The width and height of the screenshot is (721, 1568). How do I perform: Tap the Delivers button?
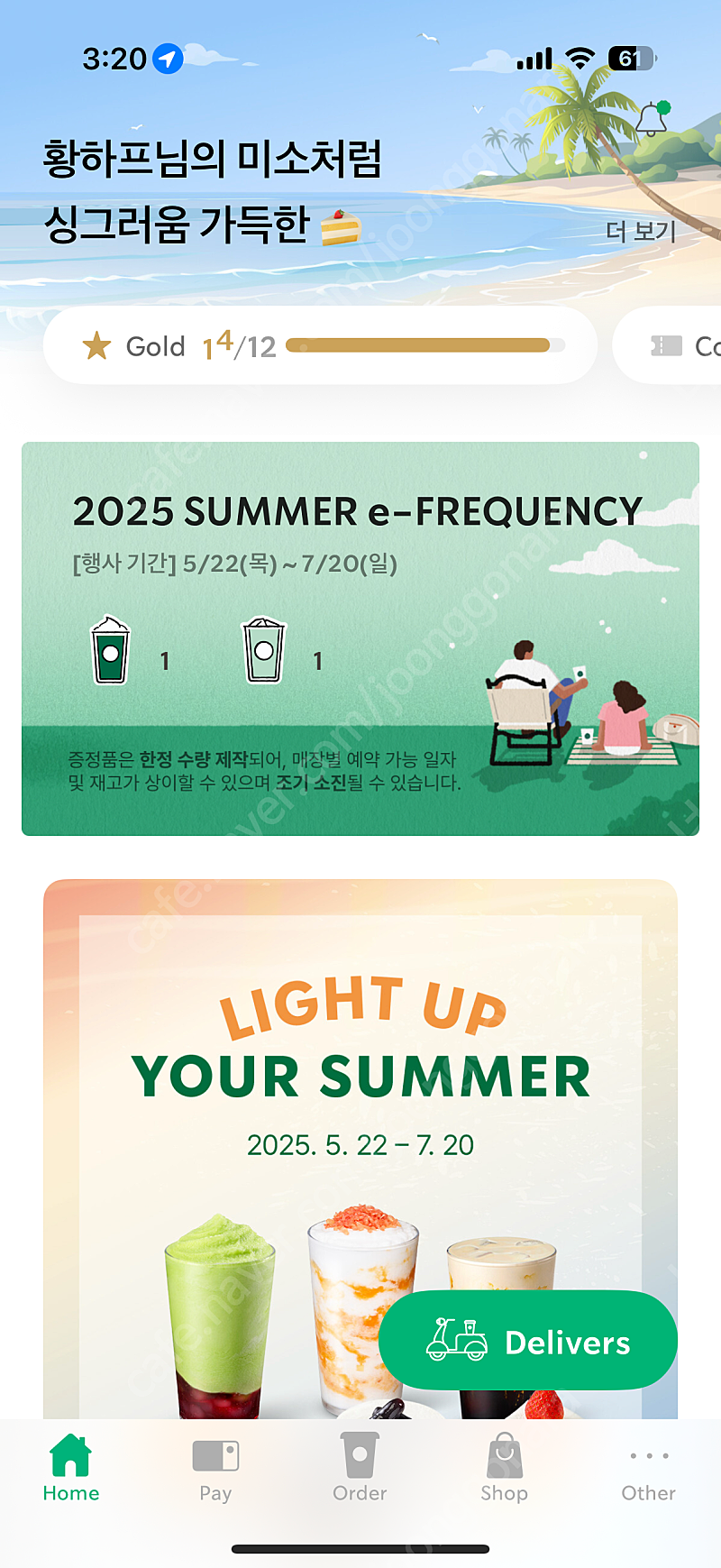527,1340
